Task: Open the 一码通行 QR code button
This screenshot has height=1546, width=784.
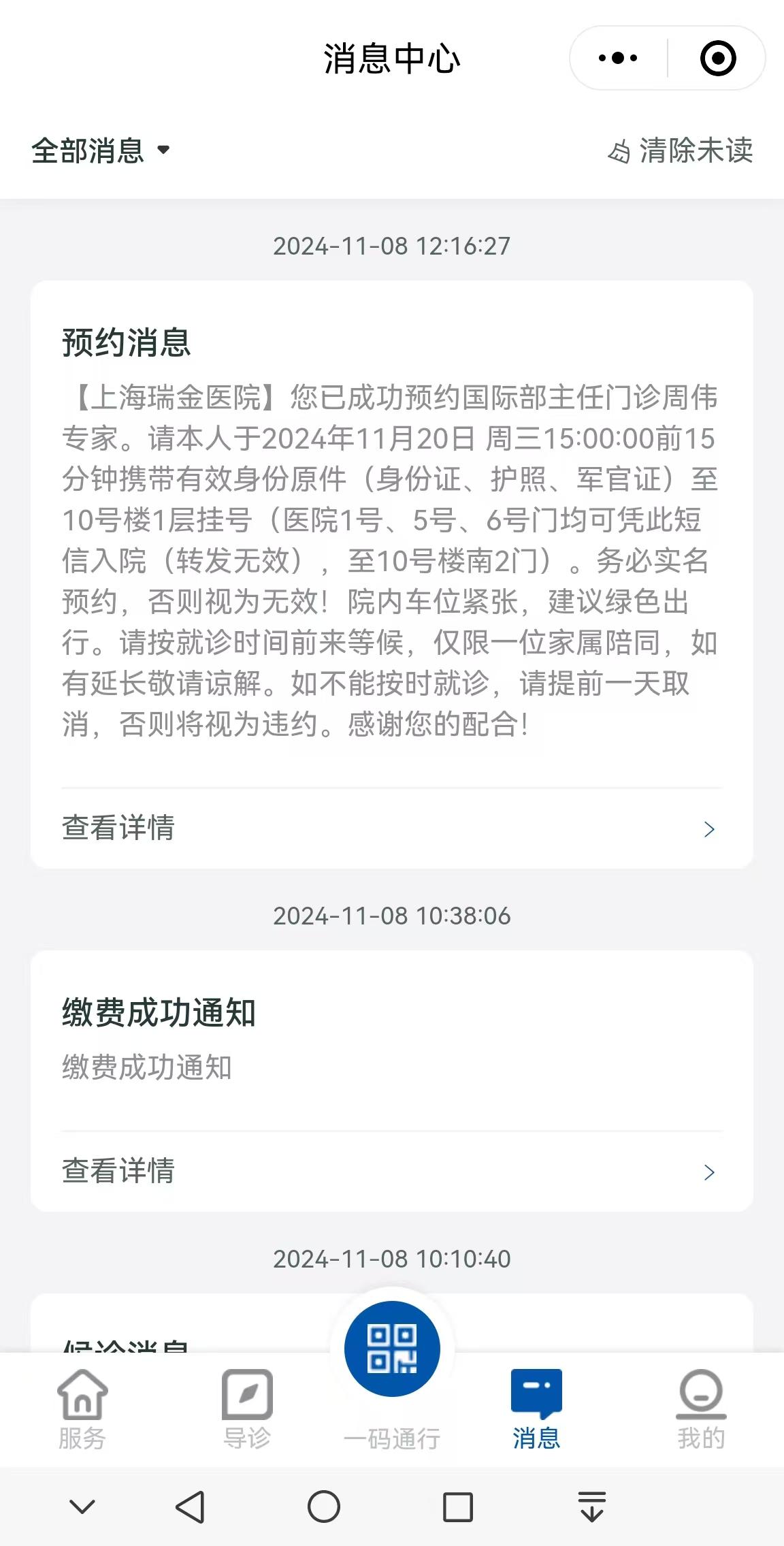Action: (392, 1350)
